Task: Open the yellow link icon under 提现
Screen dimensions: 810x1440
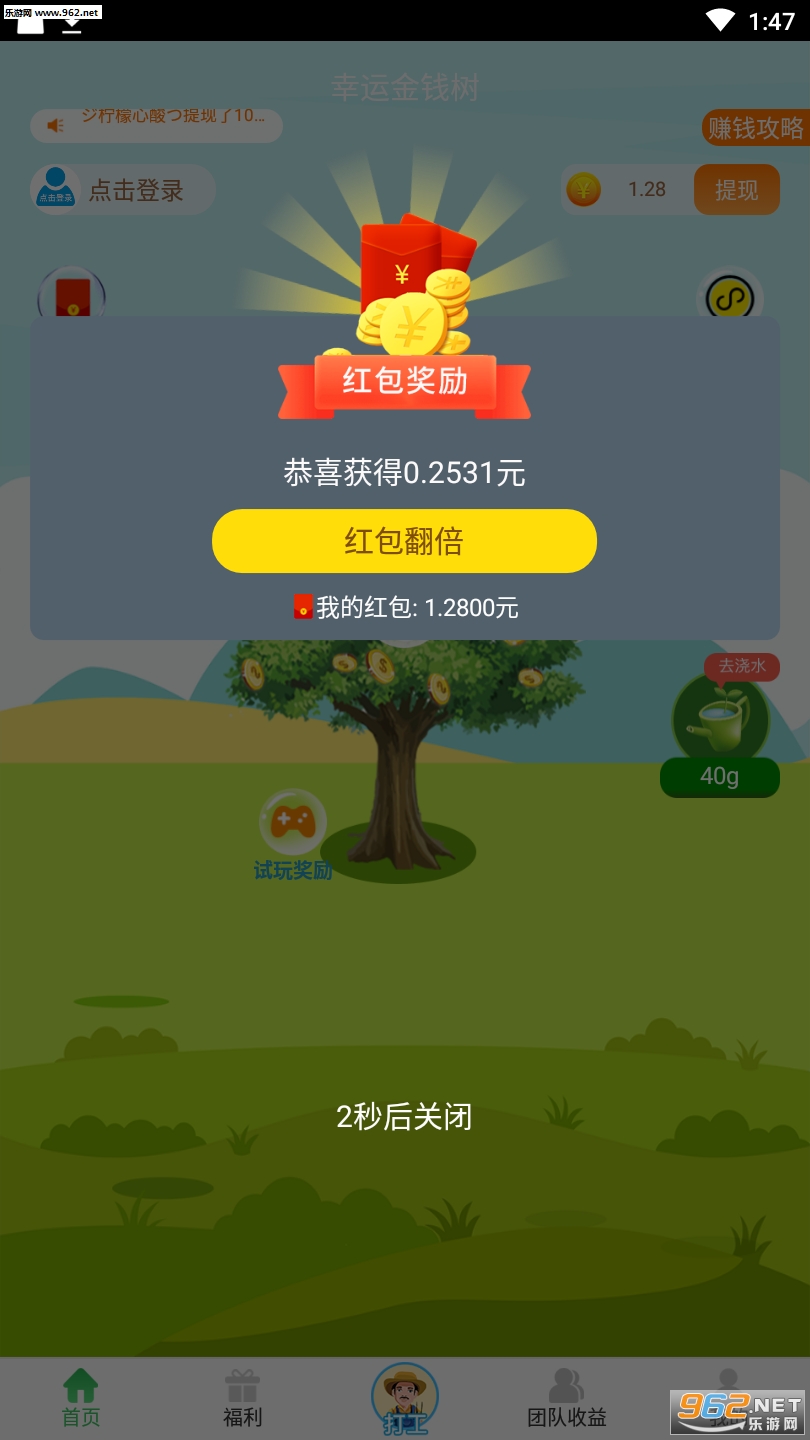Action: tap(730, 294)
